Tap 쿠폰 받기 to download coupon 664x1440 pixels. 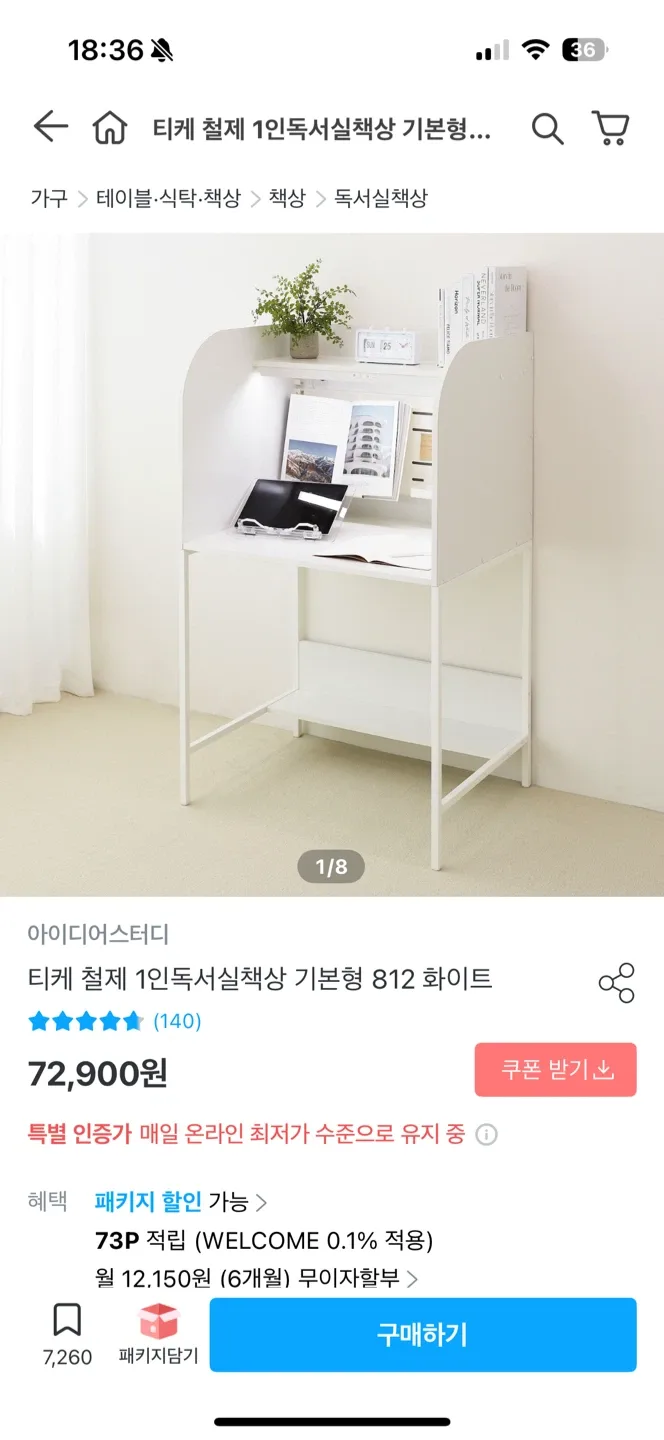pos(555,1069)
